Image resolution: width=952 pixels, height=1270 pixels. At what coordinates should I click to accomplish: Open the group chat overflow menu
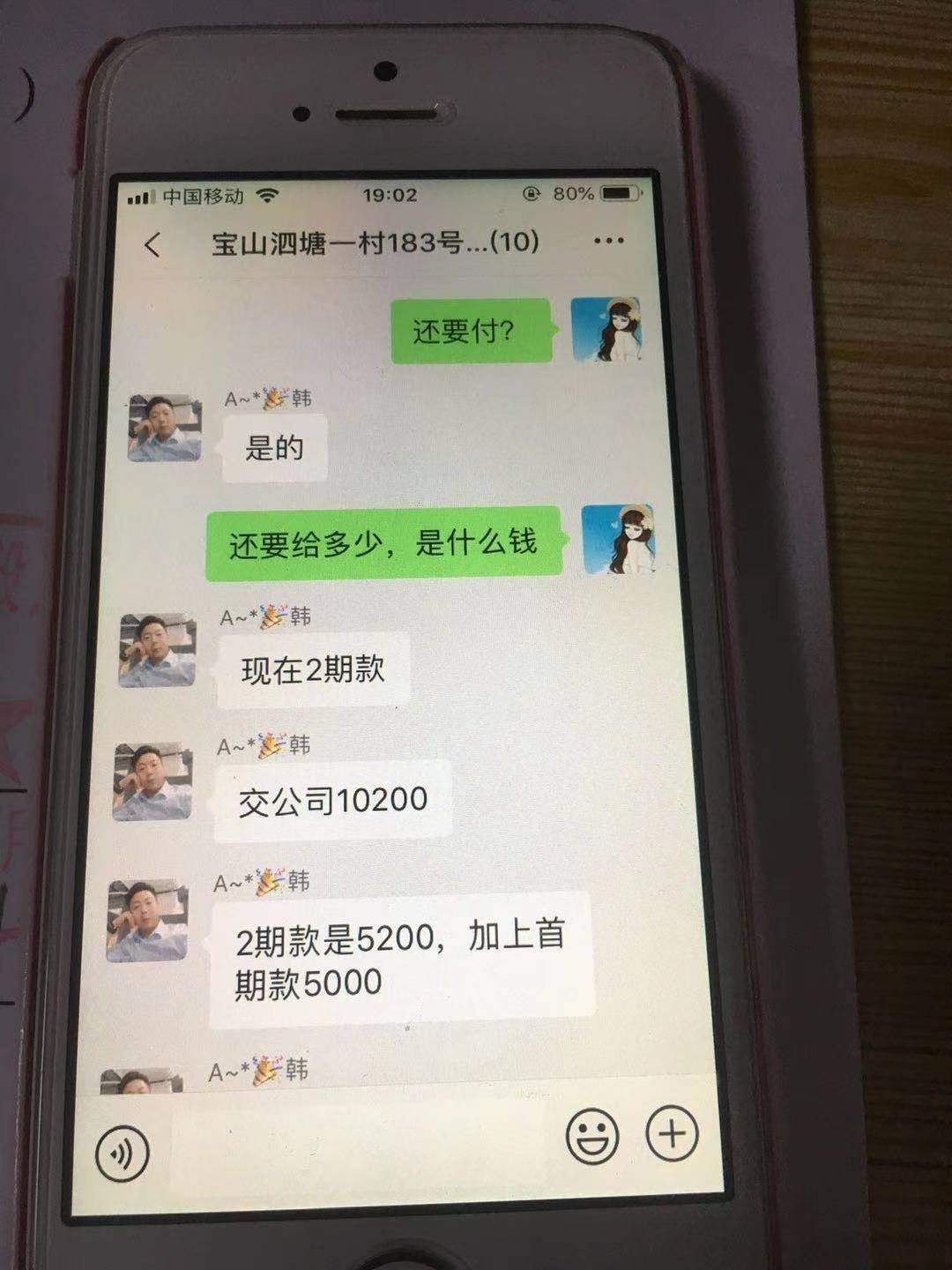click(608, 241)
